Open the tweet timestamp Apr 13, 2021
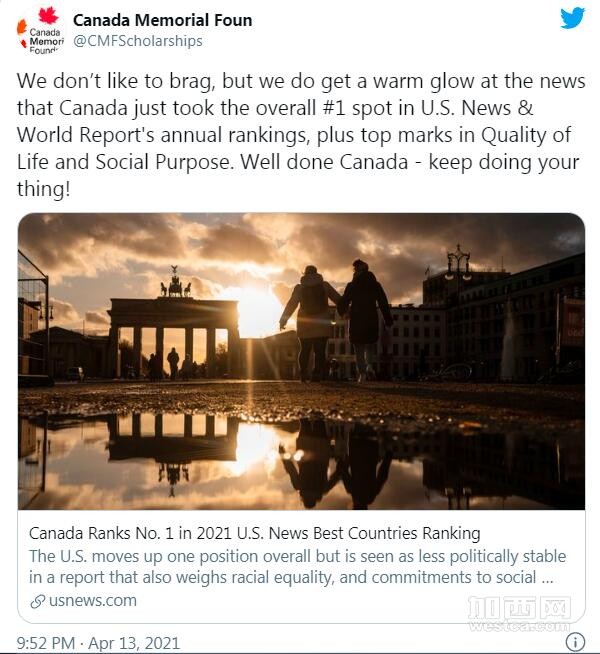This screenshot has height=654, width=600. click(98, 643)
